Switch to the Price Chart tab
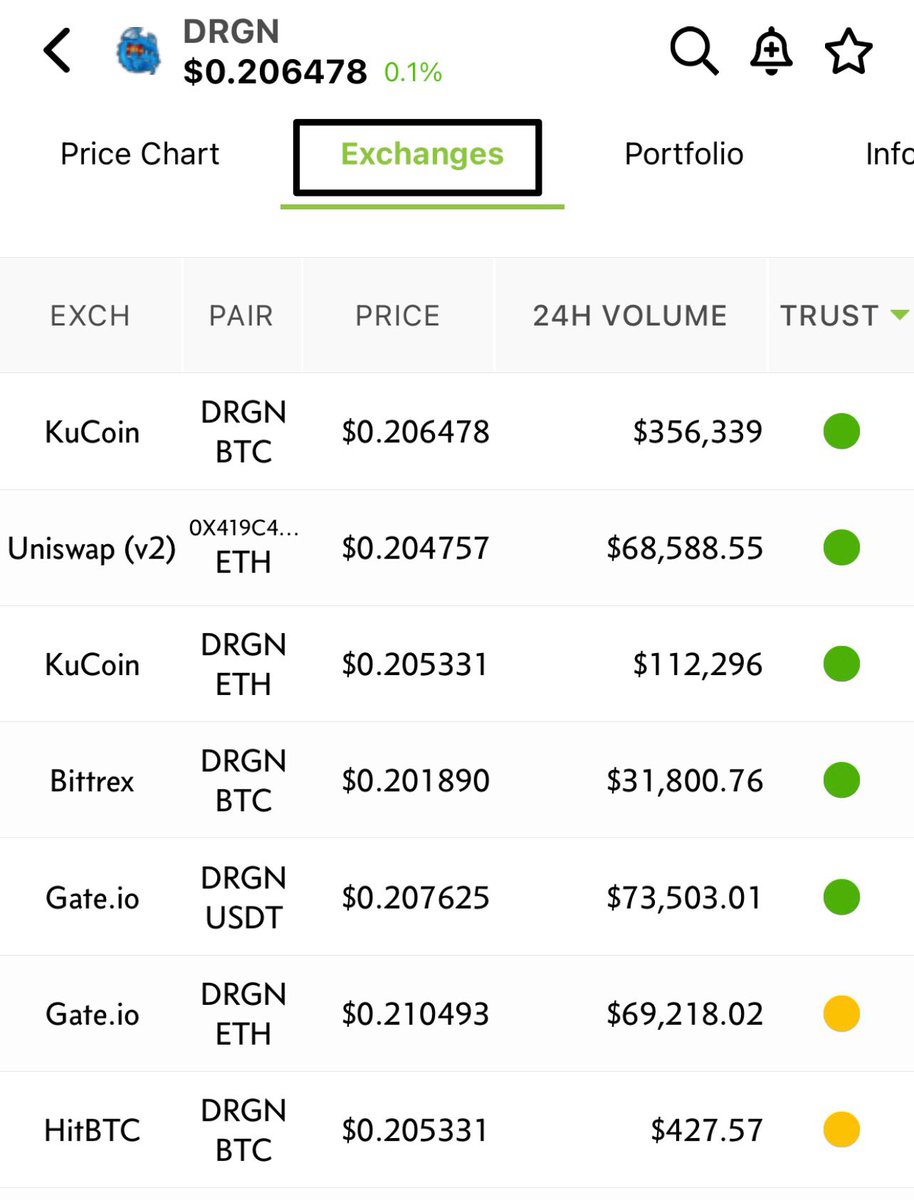 click(140, 154)
